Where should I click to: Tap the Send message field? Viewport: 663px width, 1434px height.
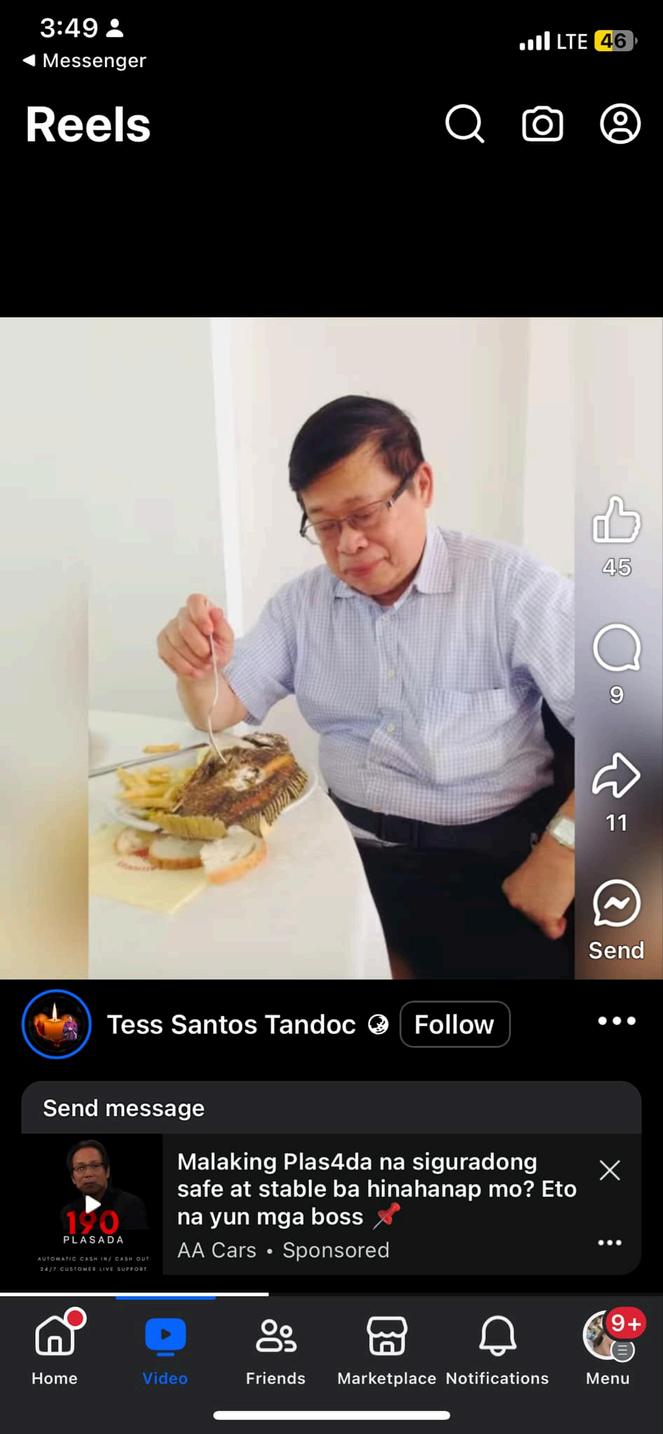[330, 1108]
